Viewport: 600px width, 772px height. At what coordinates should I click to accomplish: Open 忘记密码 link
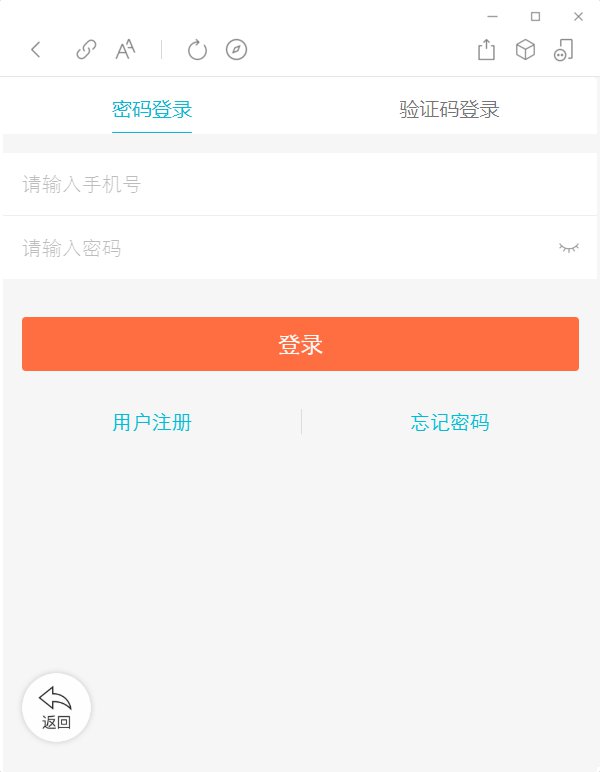click(450, 422)
